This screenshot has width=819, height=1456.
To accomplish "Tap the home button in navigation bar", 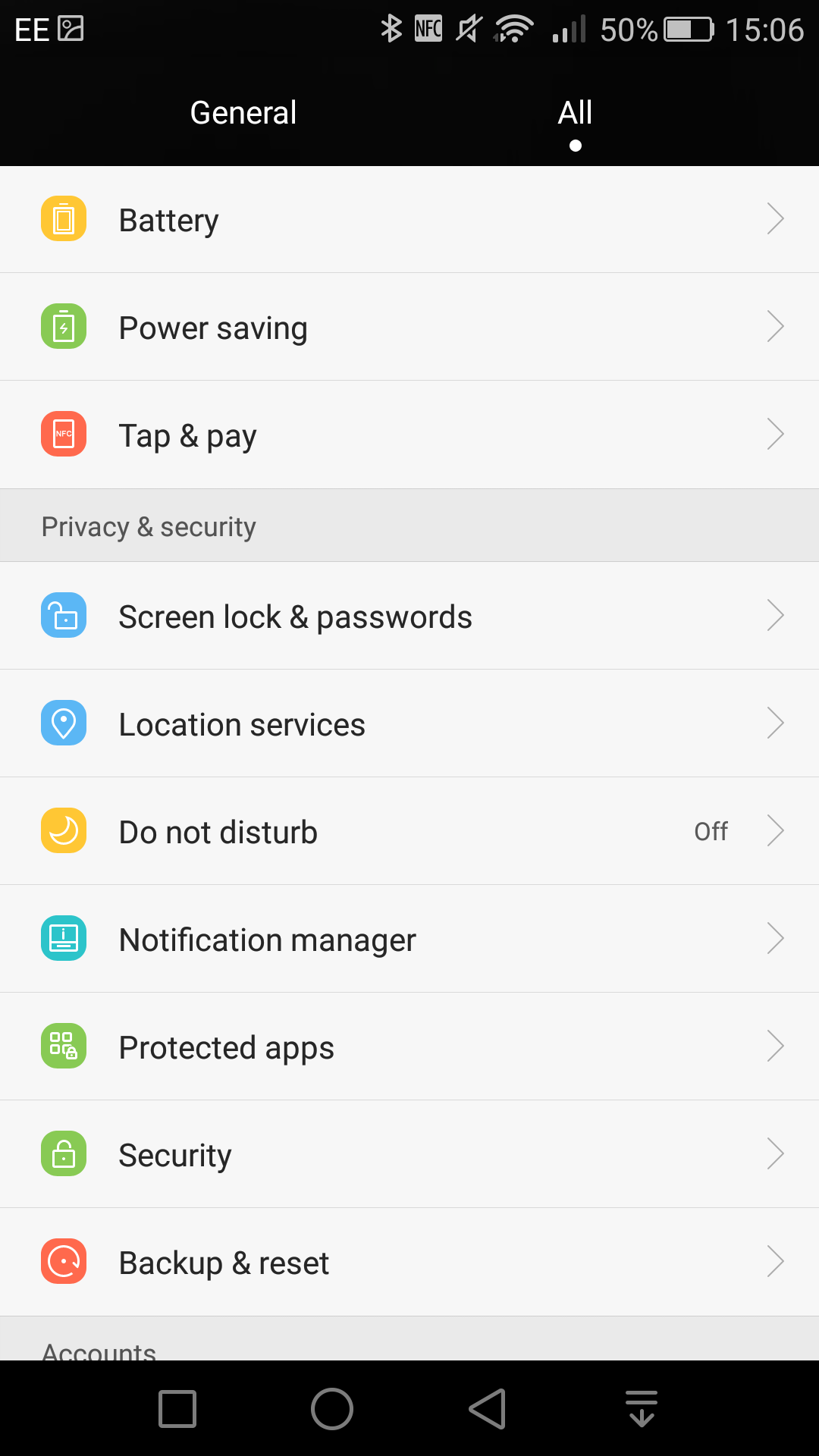I will click(x=332, y=1409).
